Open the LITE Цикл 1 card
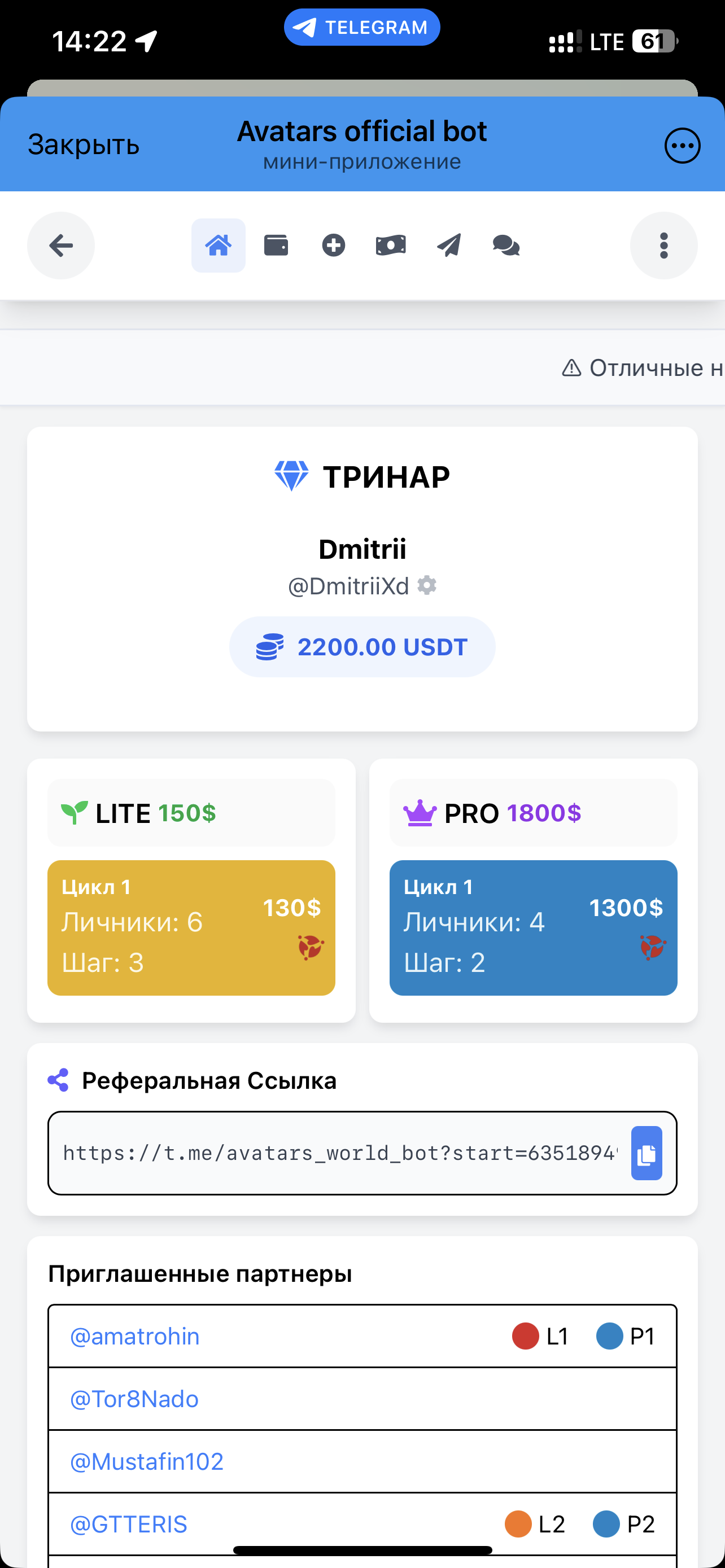Screen dimensions: 725x1568 pyautogui.click(x=191, y=928)
